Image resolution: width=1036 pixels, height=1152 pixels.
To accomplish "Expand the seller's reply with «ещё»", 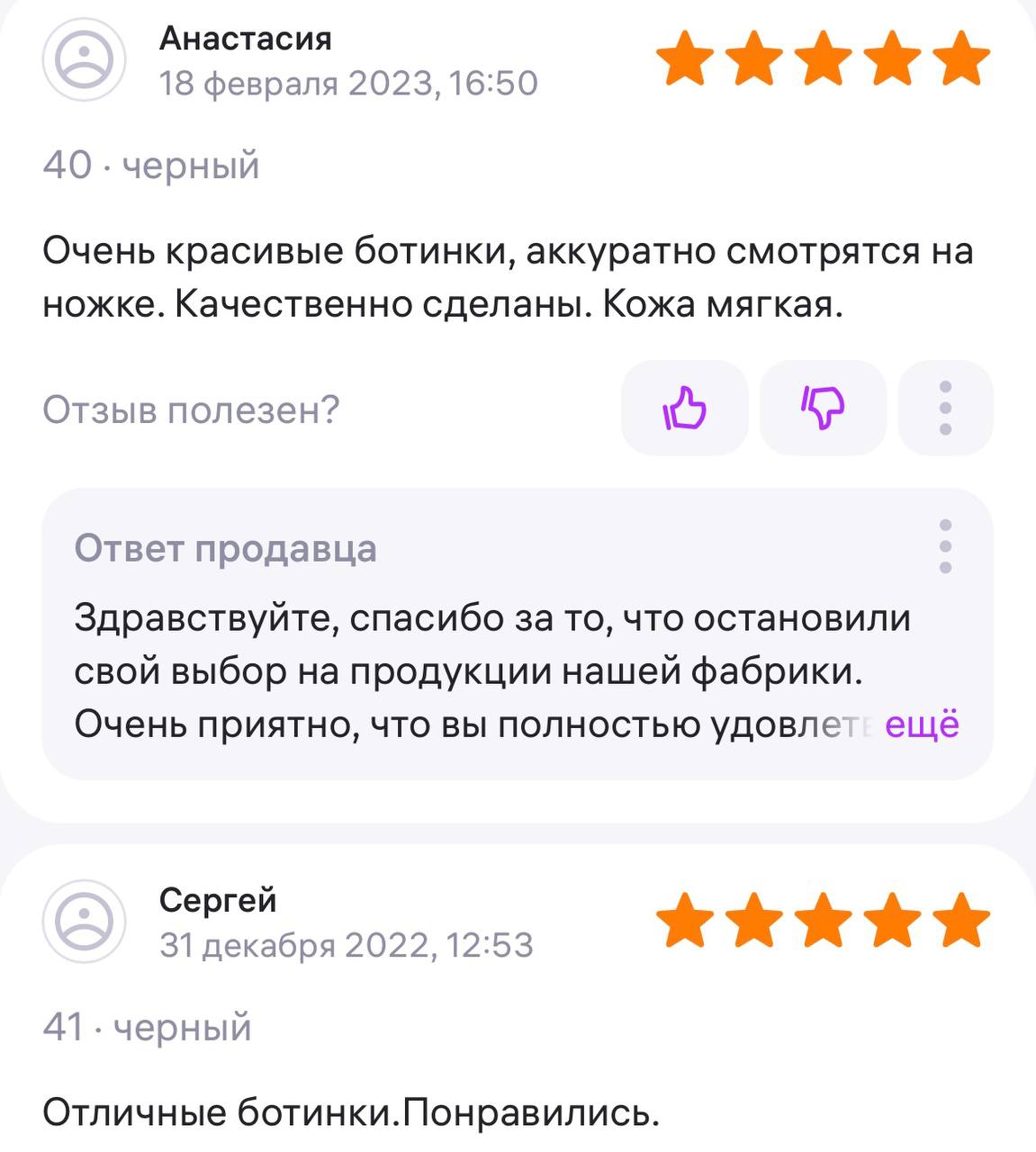I will [x=922, y=724].
